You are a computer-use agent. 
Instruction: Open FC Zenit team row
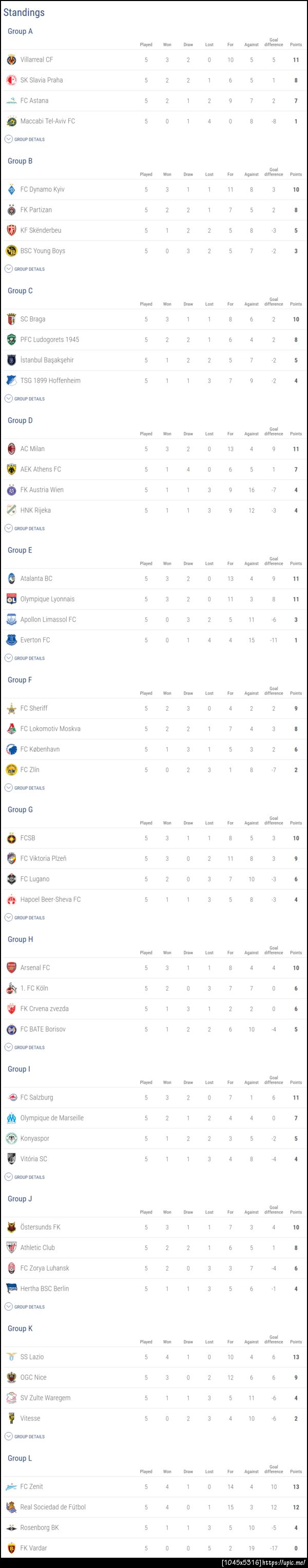coord(32,1486)
